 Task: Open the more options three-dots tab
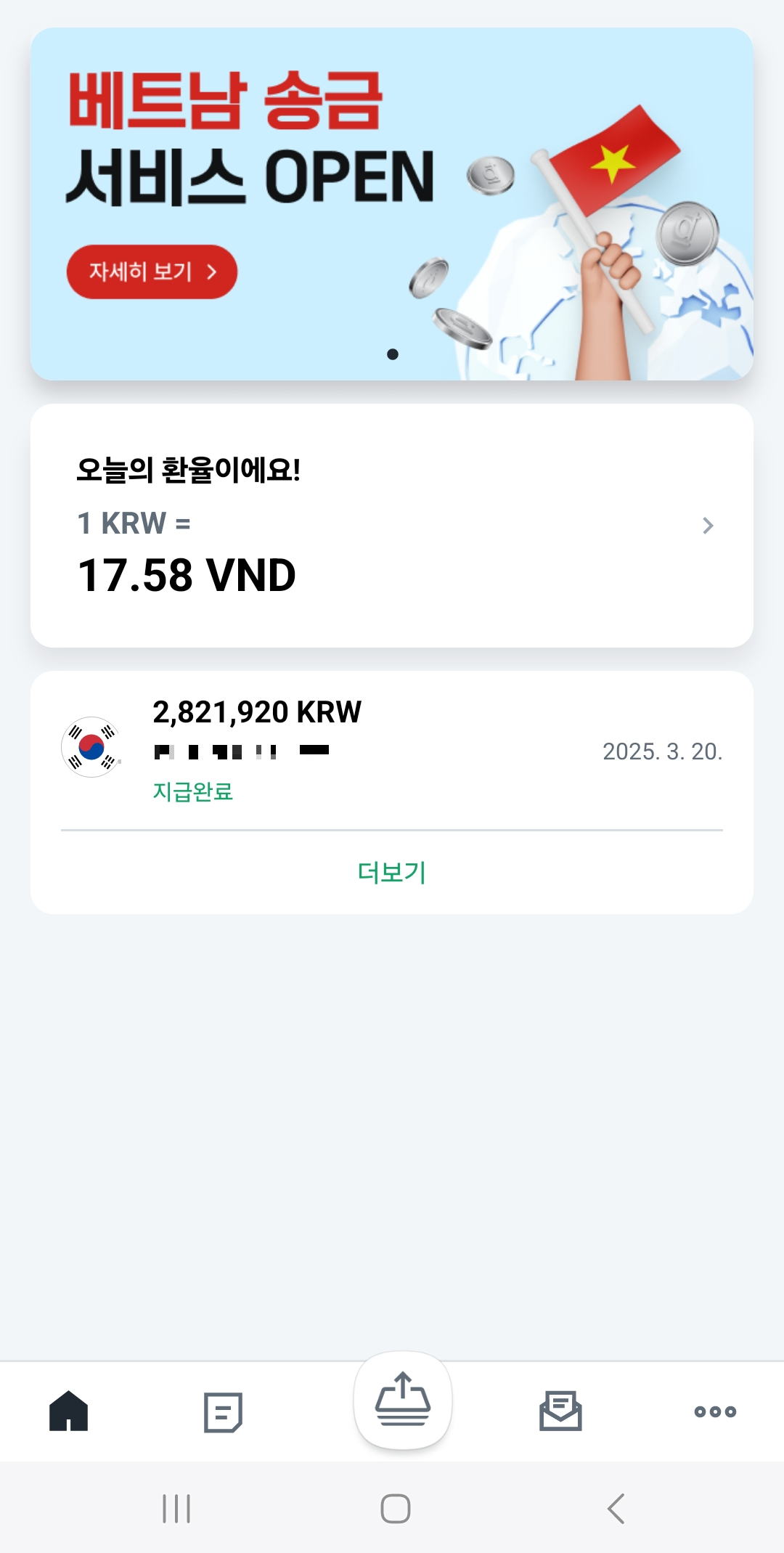click(x=715, y=1411)
